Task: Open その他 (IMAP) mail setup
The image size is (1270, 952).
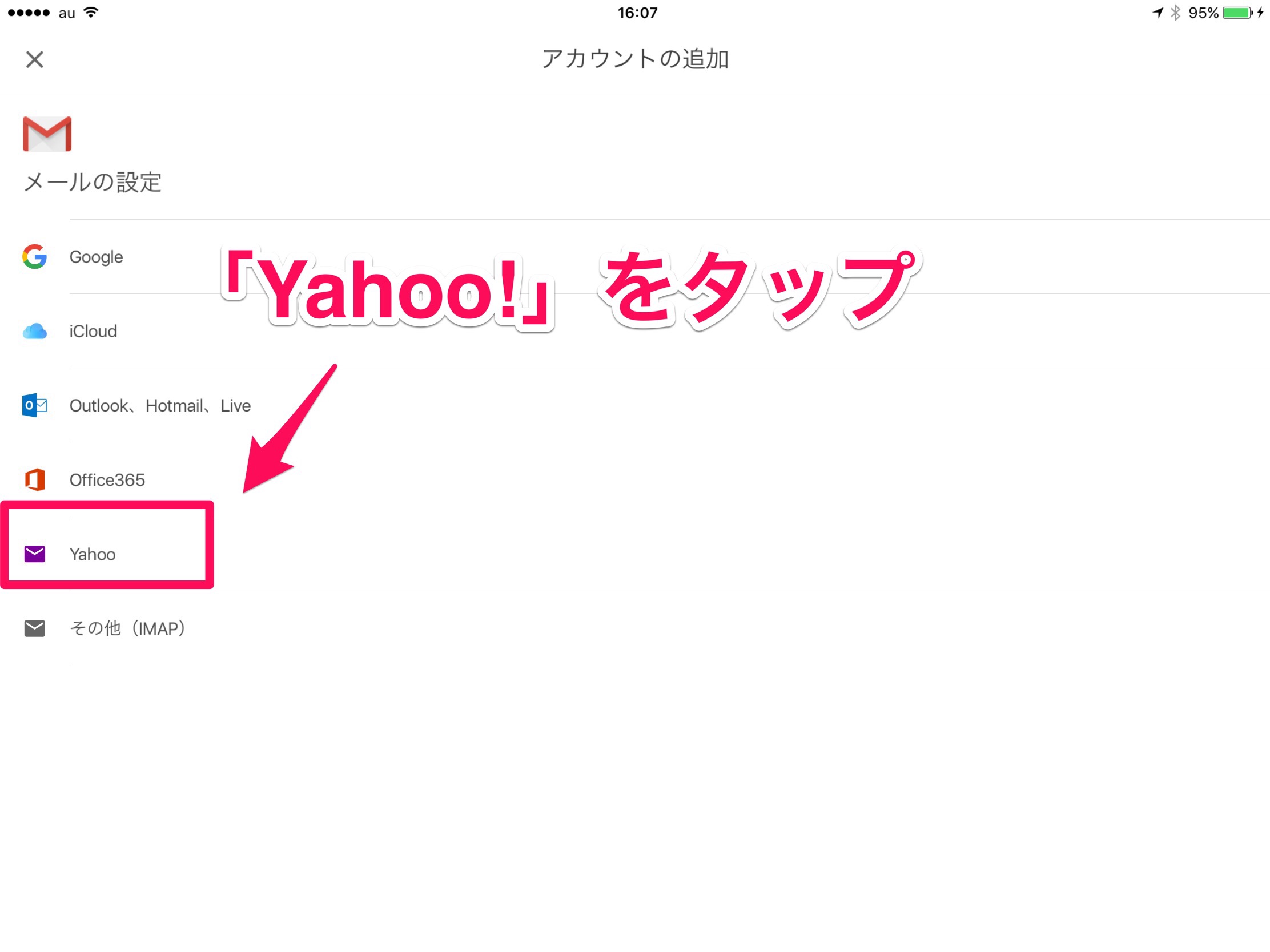Action: 127,628
